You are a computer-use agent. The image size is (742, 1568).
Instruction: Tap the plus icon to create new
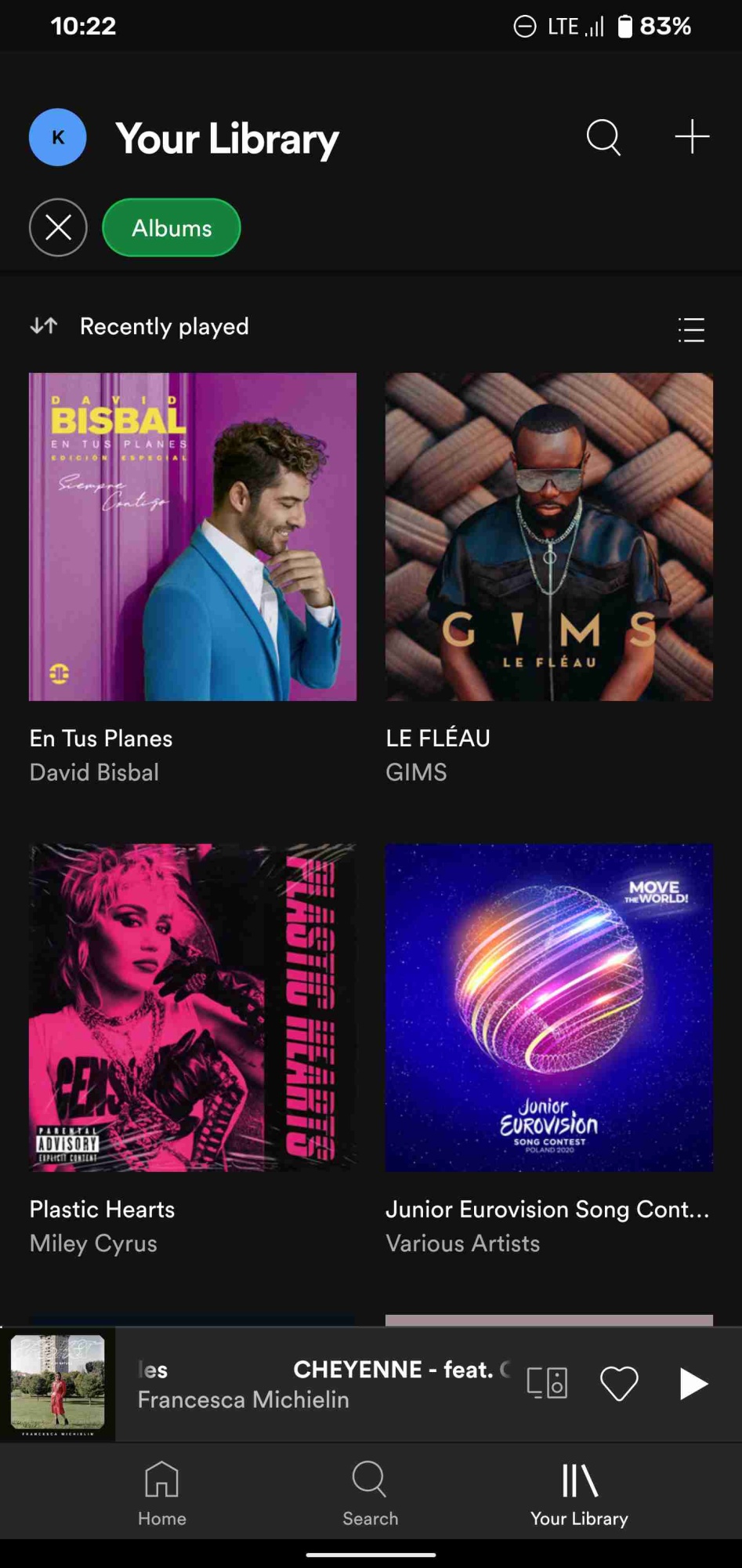coord(692,137)
